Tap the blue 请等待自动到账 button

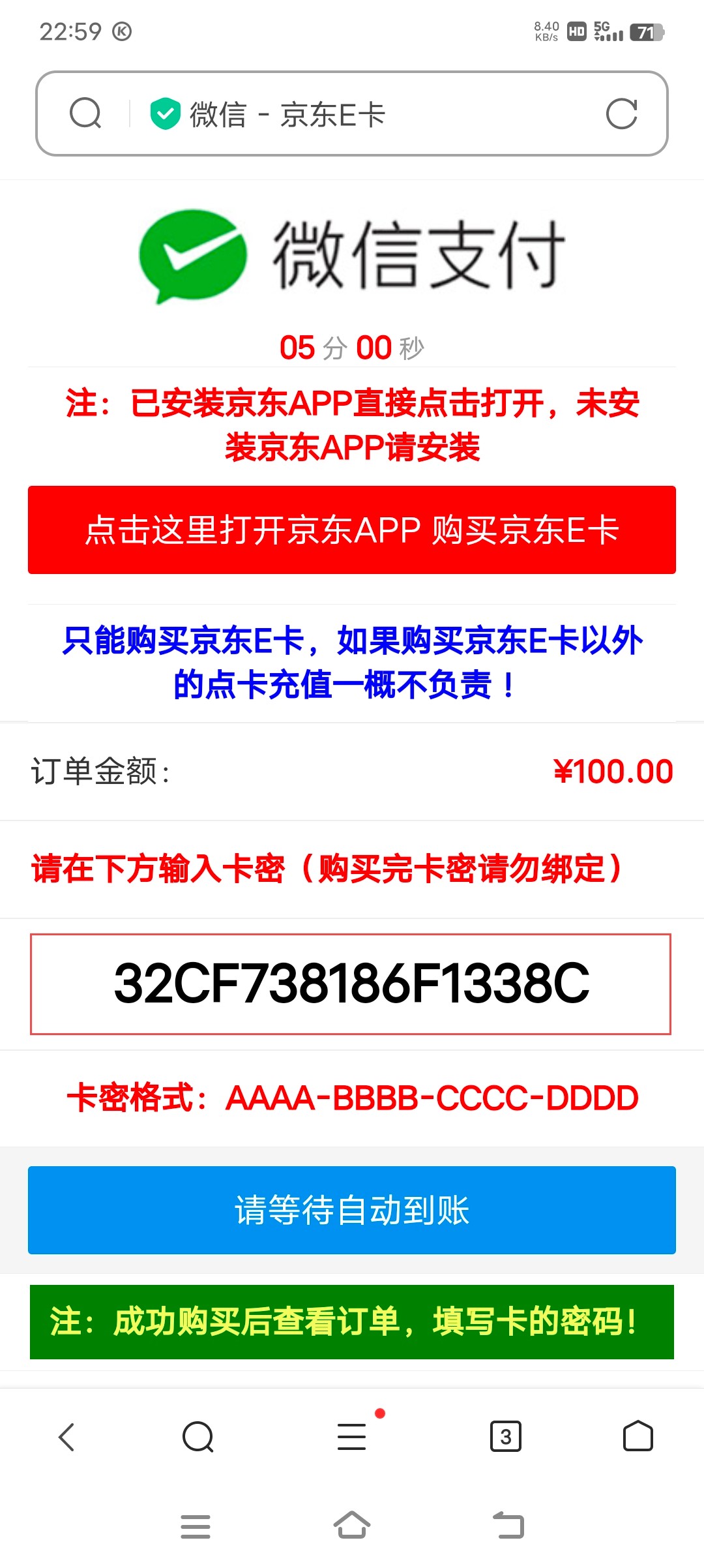352,1210
